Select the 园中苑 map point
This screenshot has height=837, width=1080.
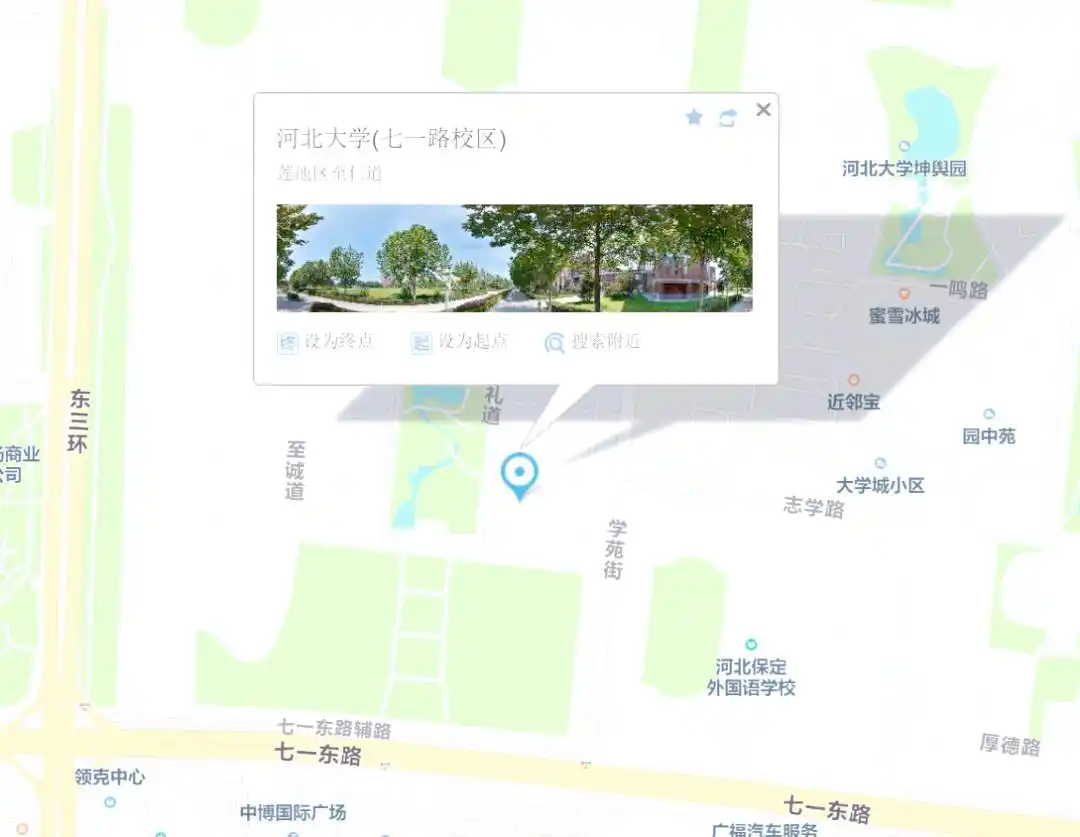coord(989,414)
